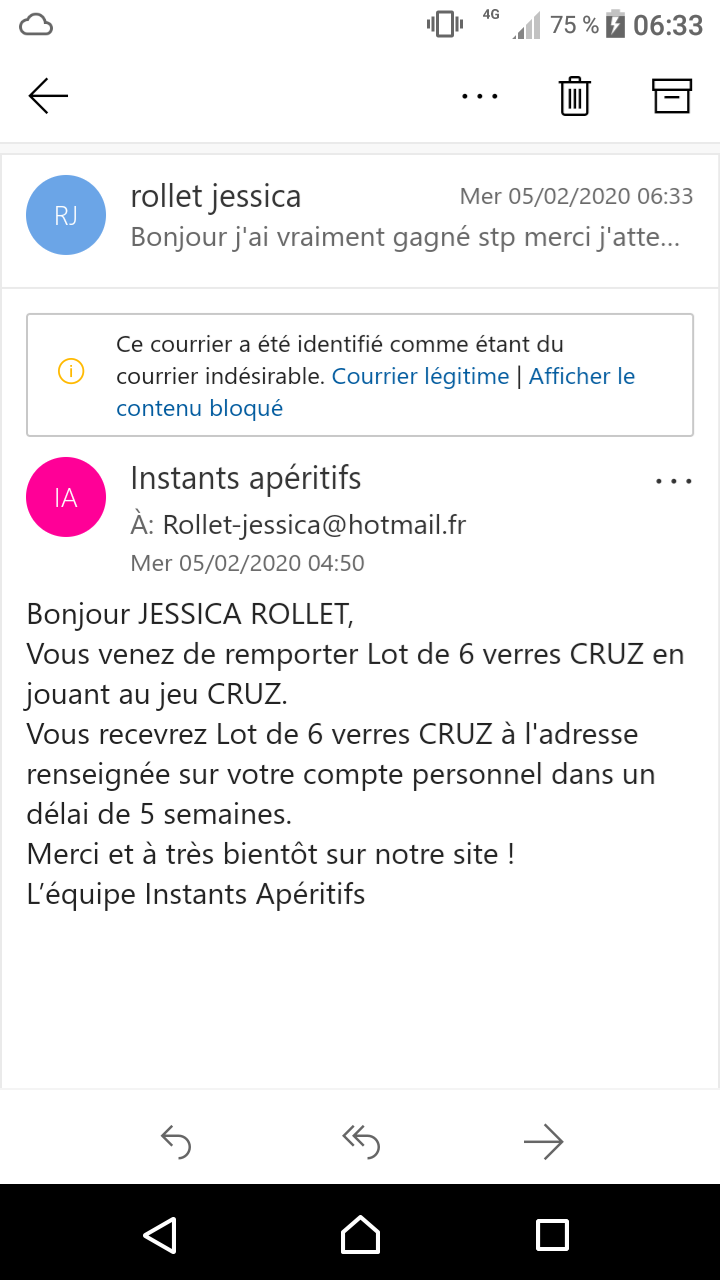Reply to this email
The image size is (720, 1280).
click(x=176, y=1141)
